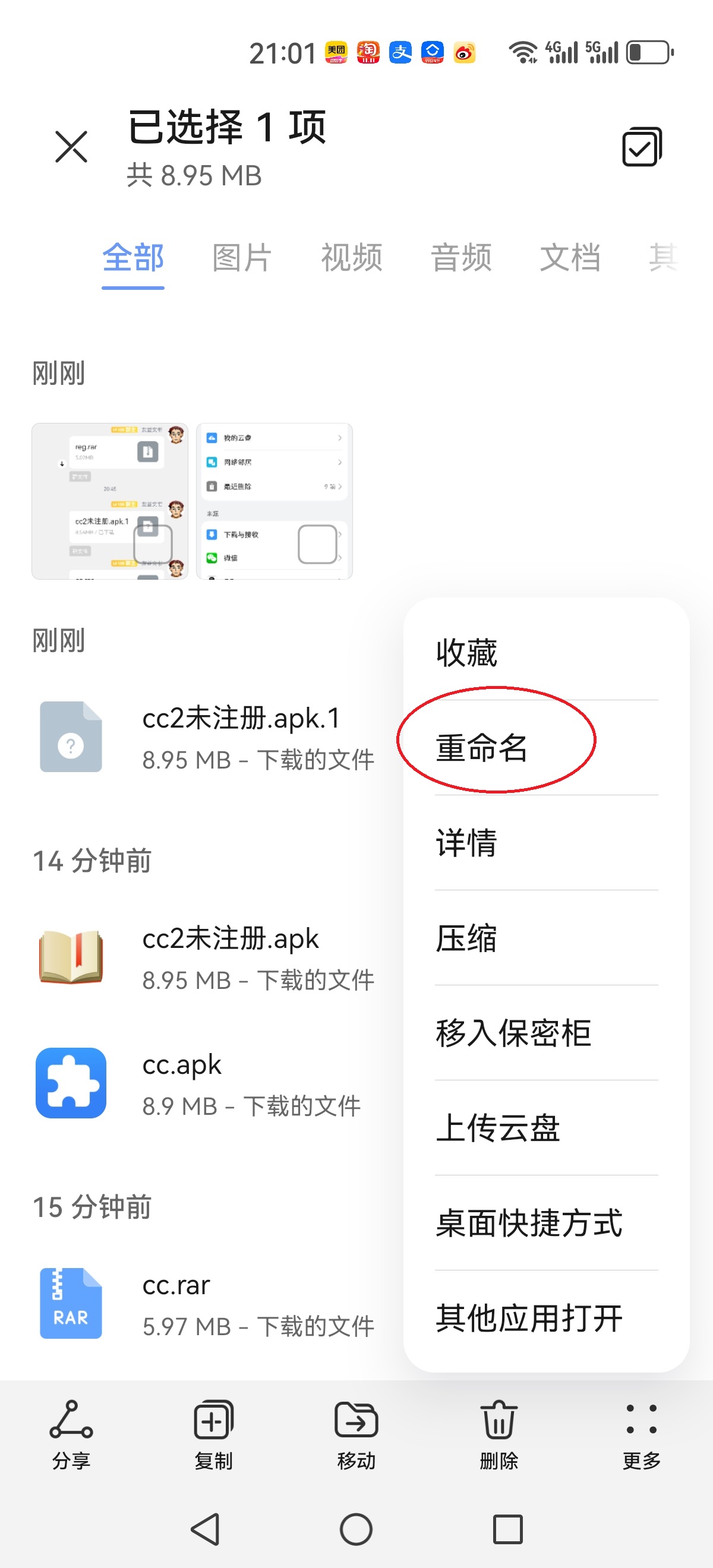Image resolution: width=713 pixels, height=1568 pixels.
Task: Choose 其他应用打开 option
Action: tap(529, 1318)
